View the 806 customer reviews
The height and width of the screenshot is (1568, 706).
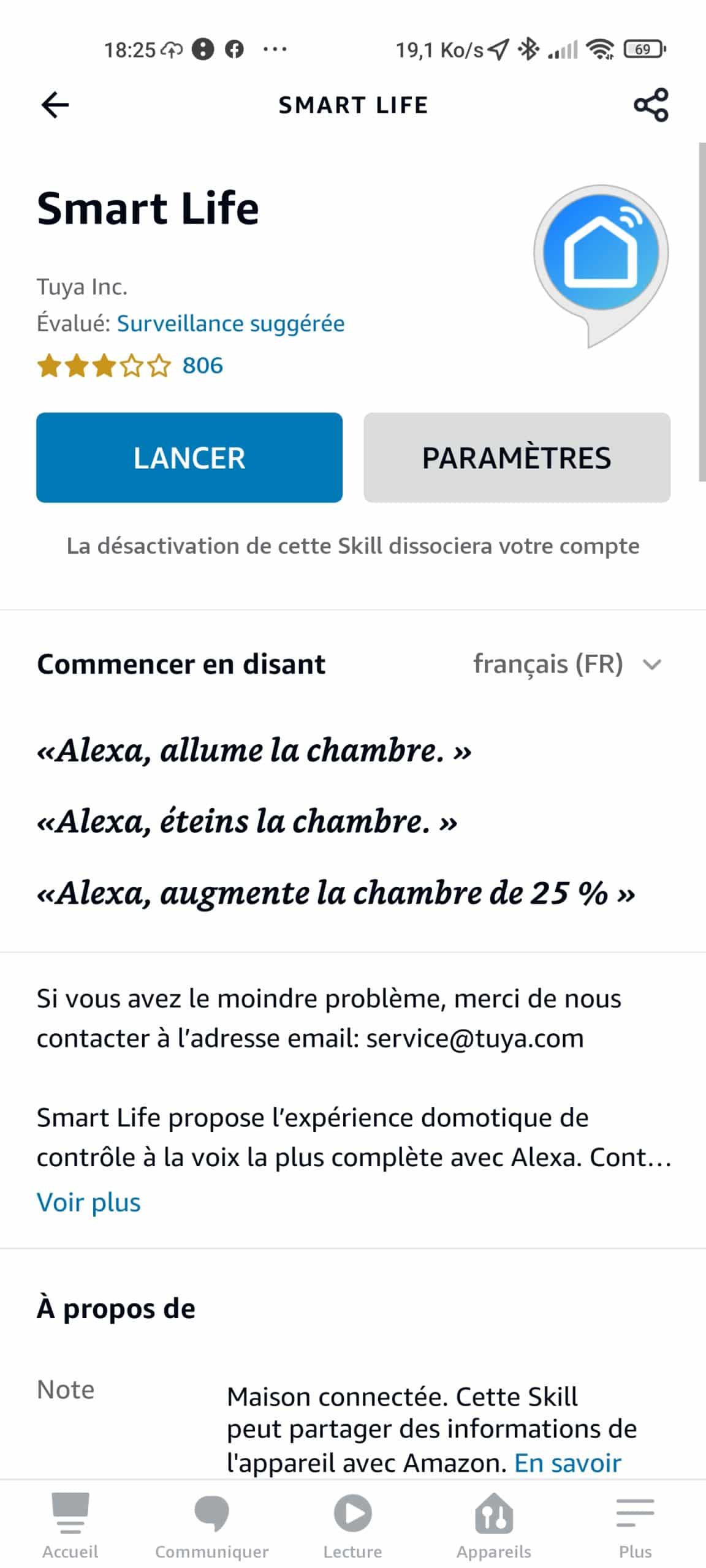(x=202, y=366)
